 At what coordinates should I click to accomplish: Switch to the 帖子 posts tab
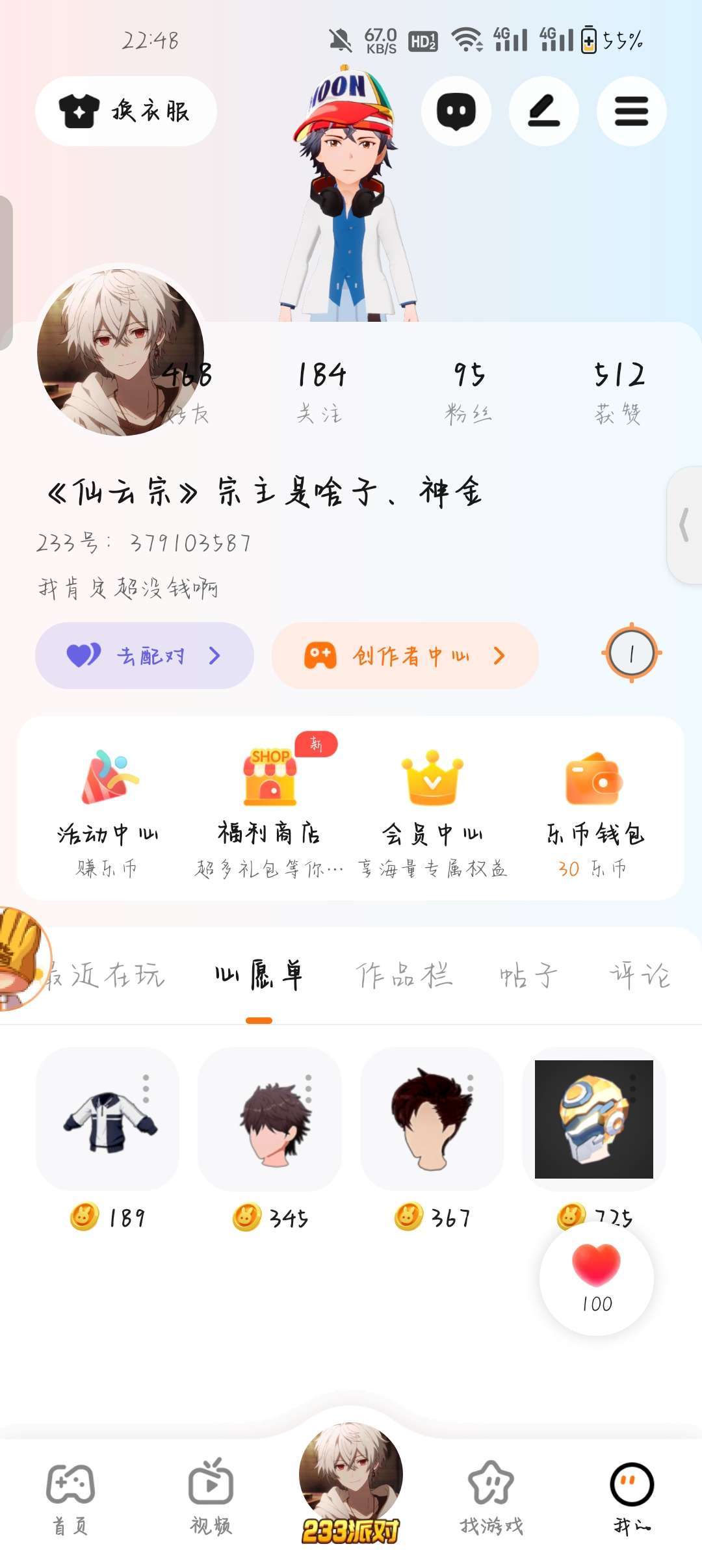528,975
